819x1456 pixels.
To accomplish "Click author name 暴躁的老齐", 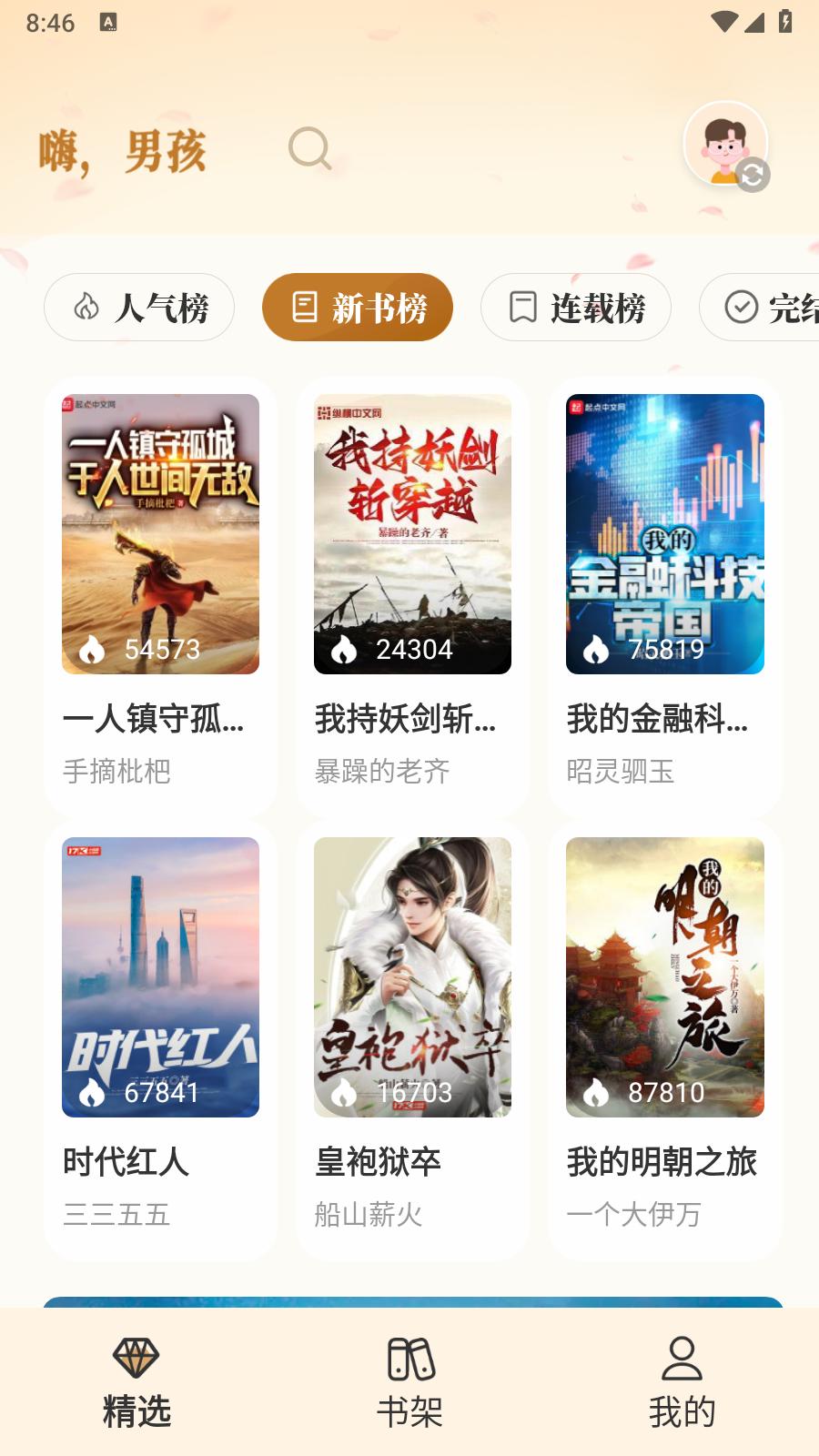I will 384,770.
